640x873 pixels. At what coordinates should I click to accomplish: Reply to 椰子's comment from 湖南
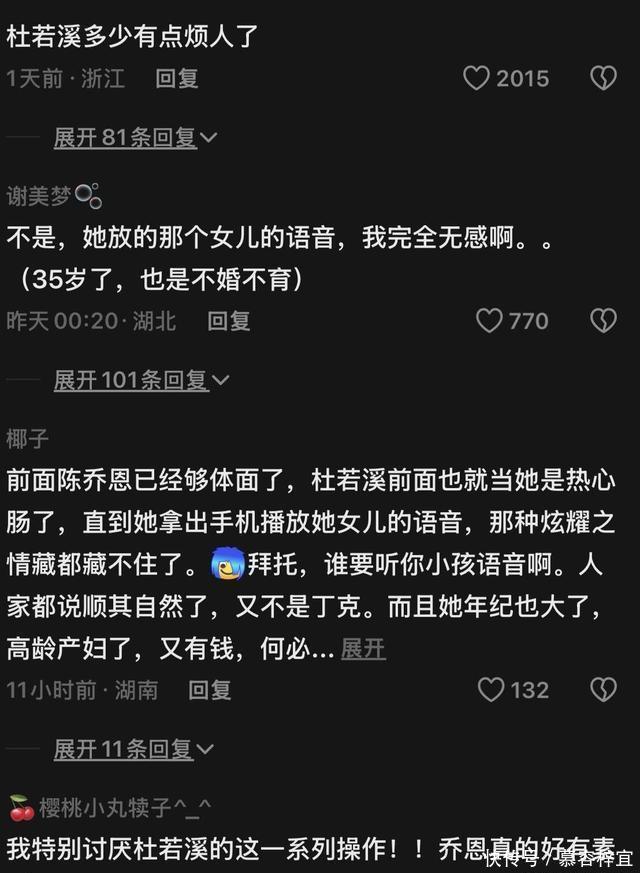coord(210,689)
